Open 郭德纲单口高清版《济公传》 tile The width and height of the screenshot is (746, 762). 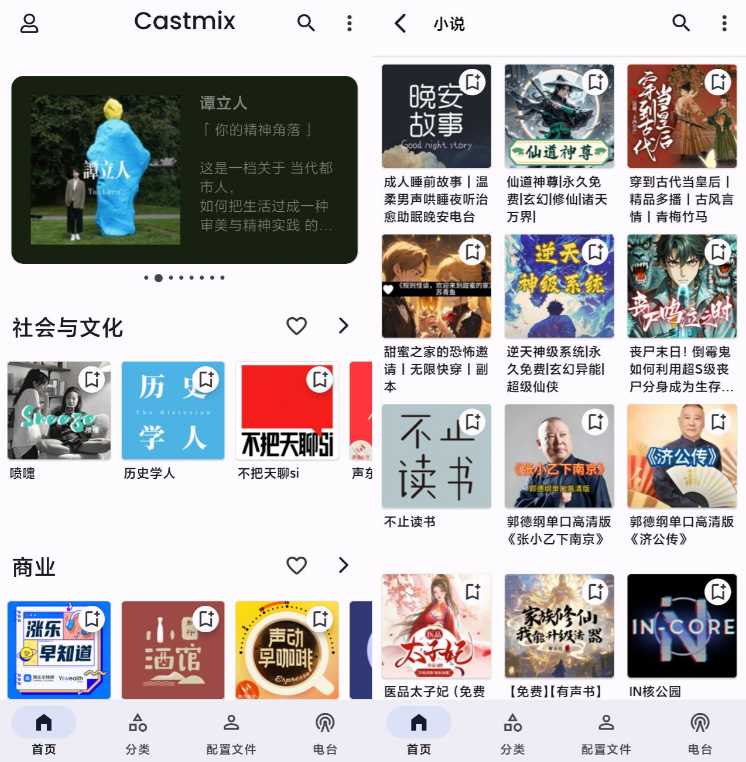tap(682, 456)
